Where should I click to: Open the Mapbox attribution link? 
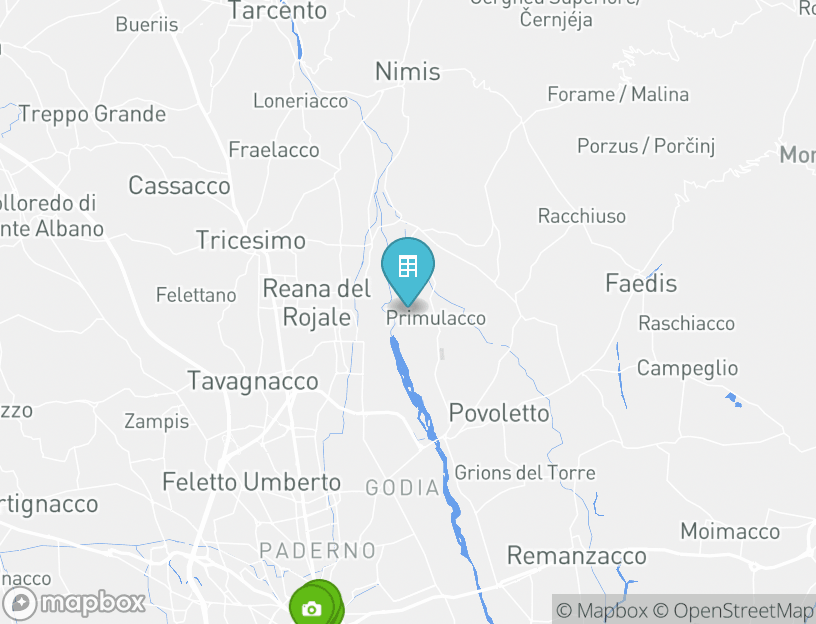click(600, 610)
